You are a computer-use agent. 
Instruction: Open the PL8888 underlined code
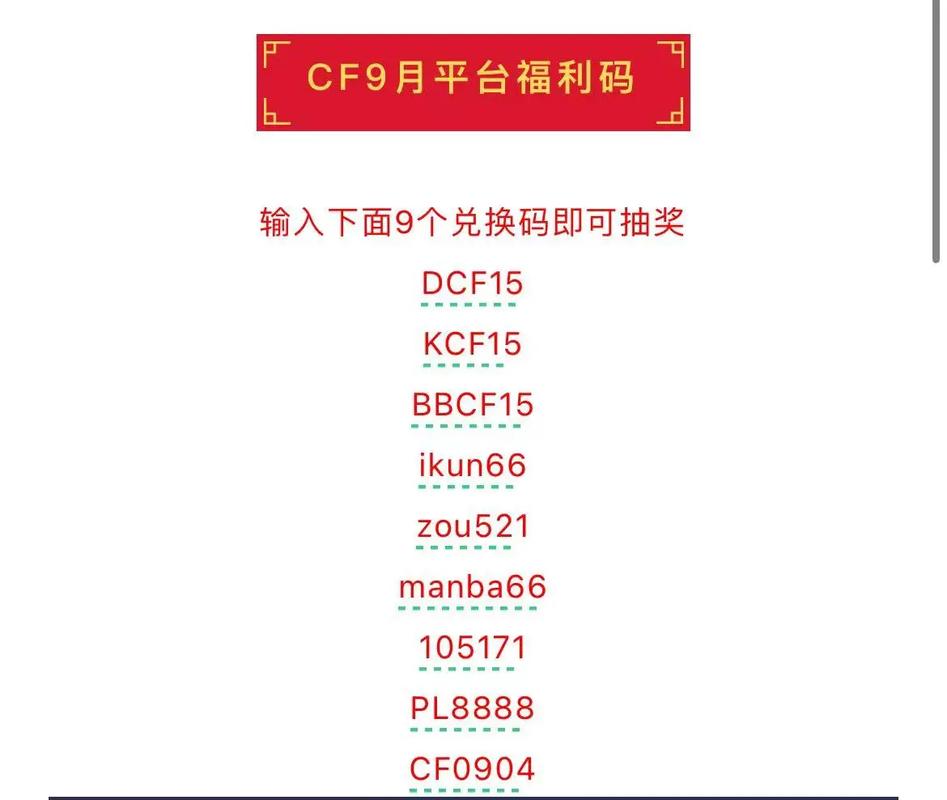pyautogui.click(x=472, y=709)
